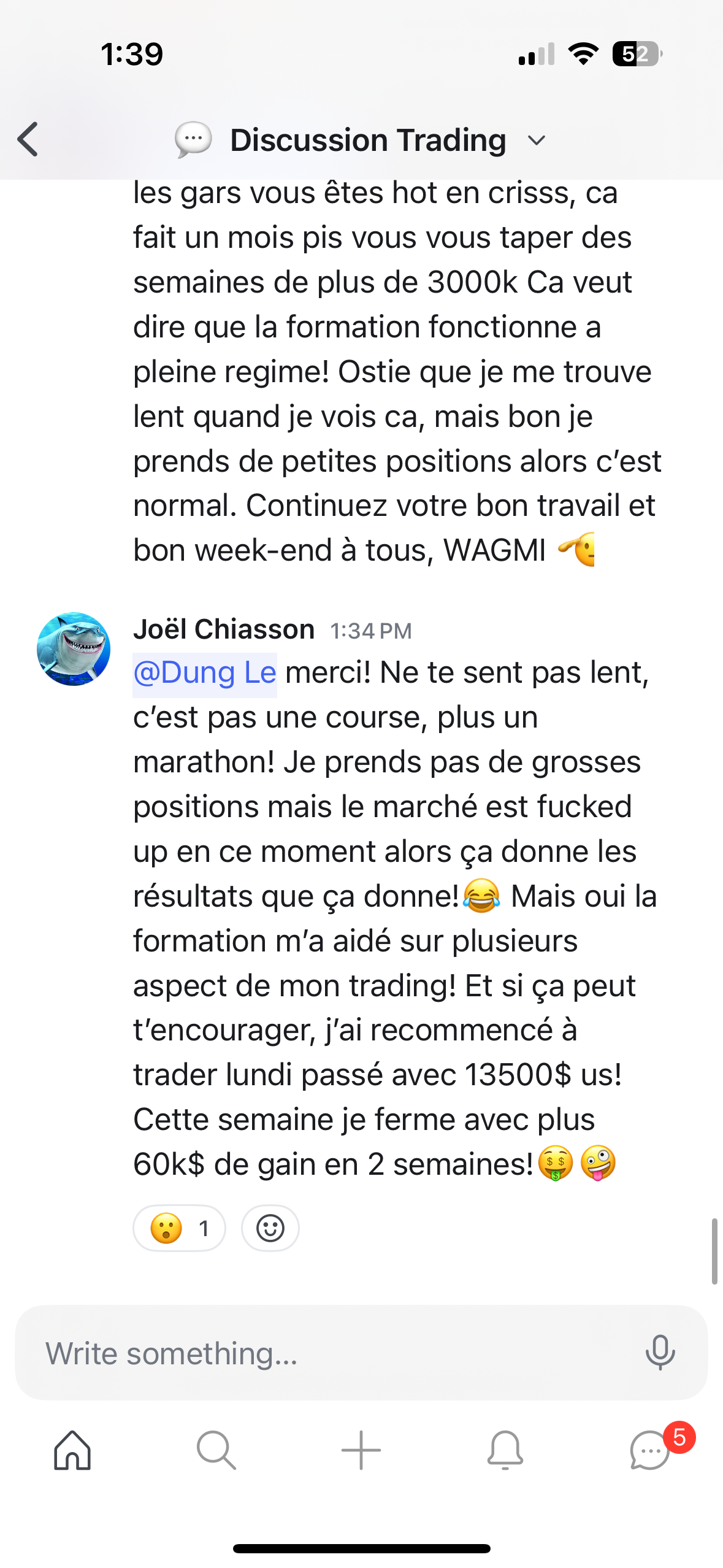Create a new post with the plus

(361, 1450)
